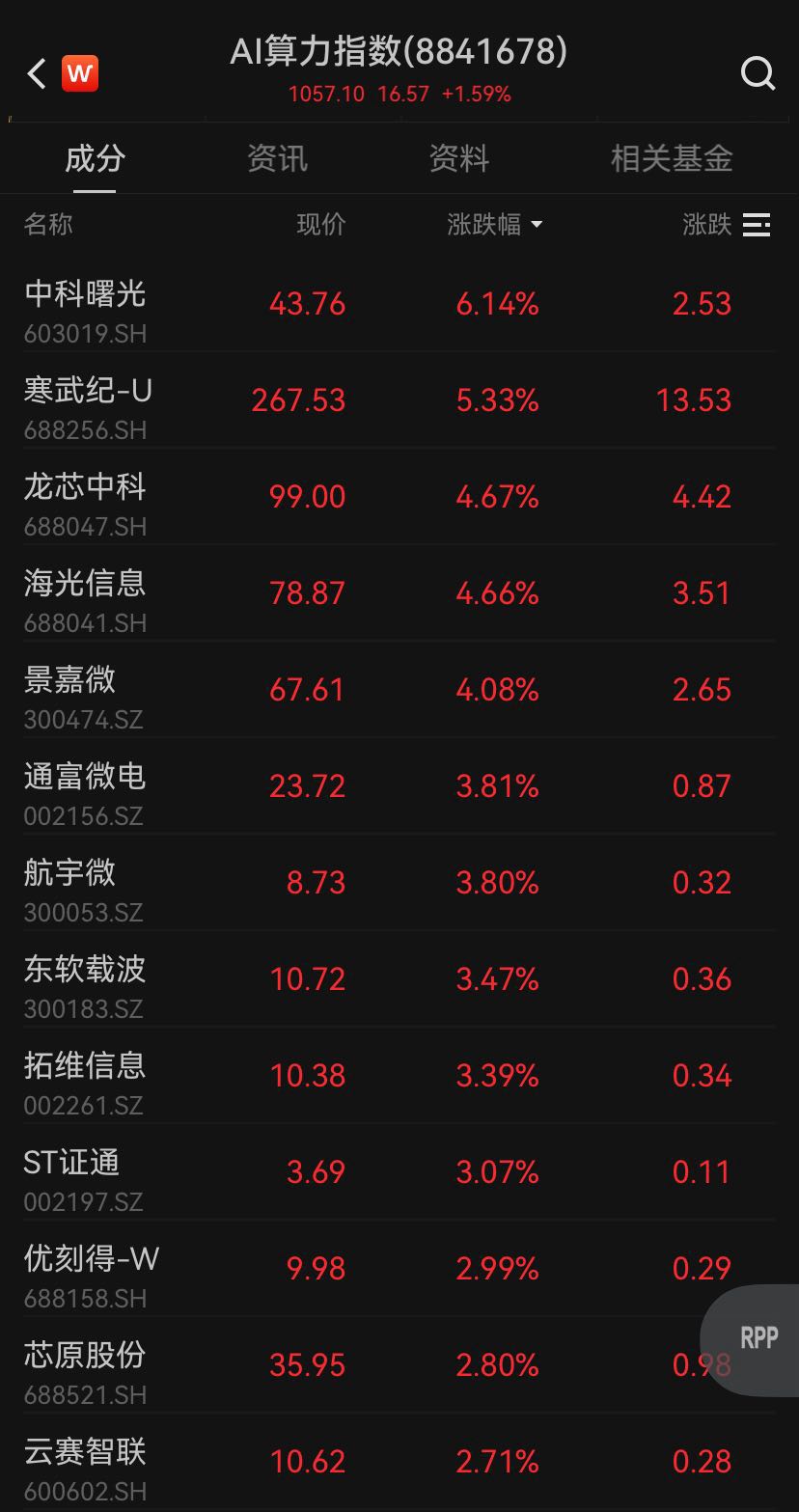The height and width of the screenshot is (1512, 799).
Task: Select the 景嘉微 row
Action: tap(399, 690)
